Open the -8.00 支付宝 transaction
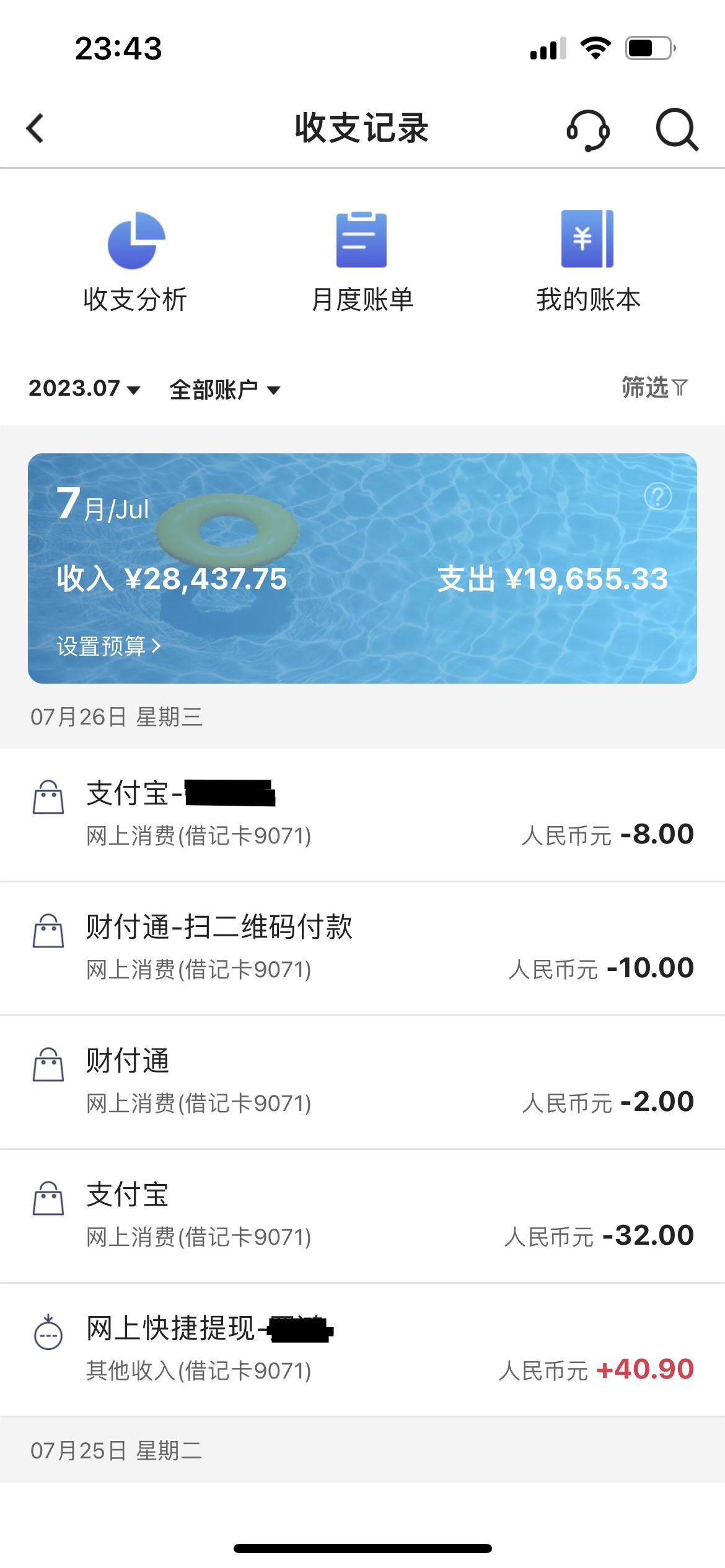This screenshot has height=1568, width=725. (362, 814)
